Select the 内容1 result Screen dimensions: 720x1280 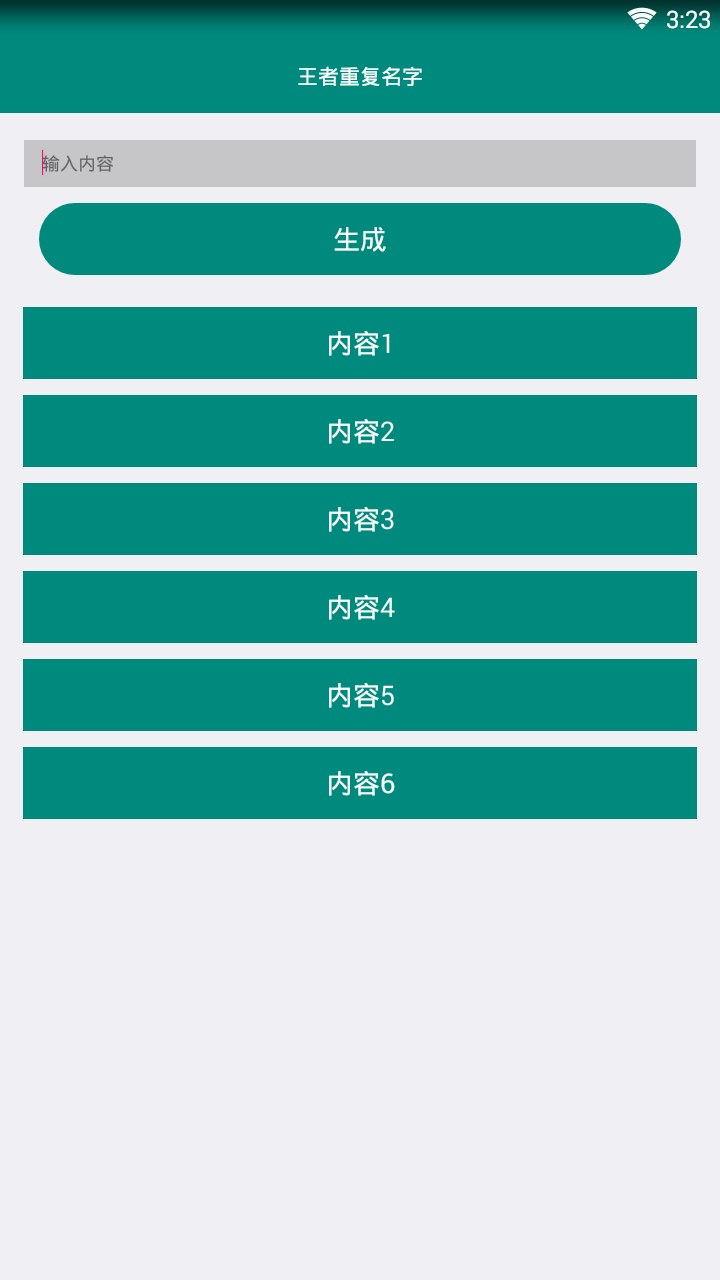(360, 343)
